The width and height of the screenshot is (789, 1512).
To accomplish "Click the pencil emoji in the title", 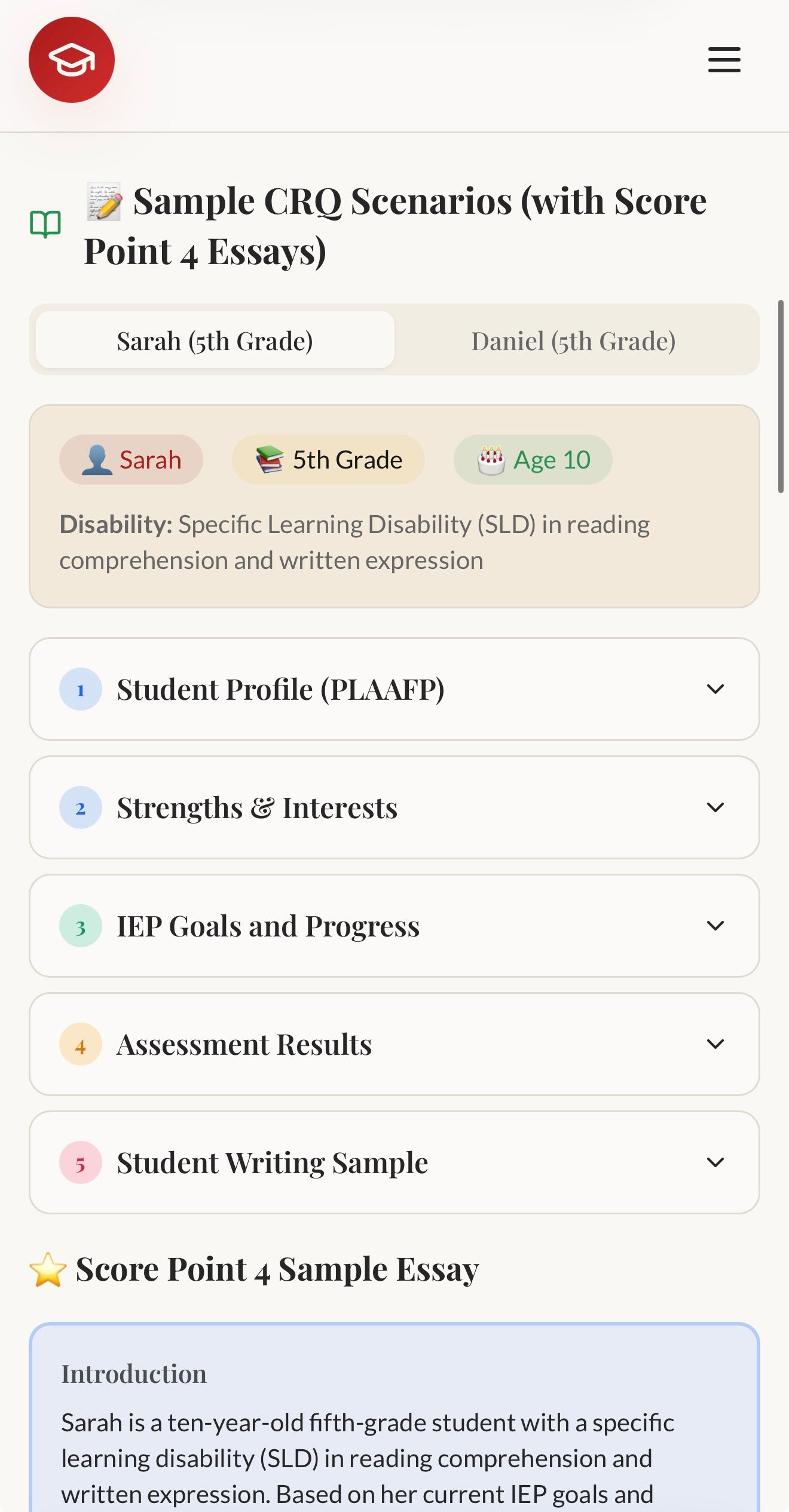I will [x=103, y=200].
